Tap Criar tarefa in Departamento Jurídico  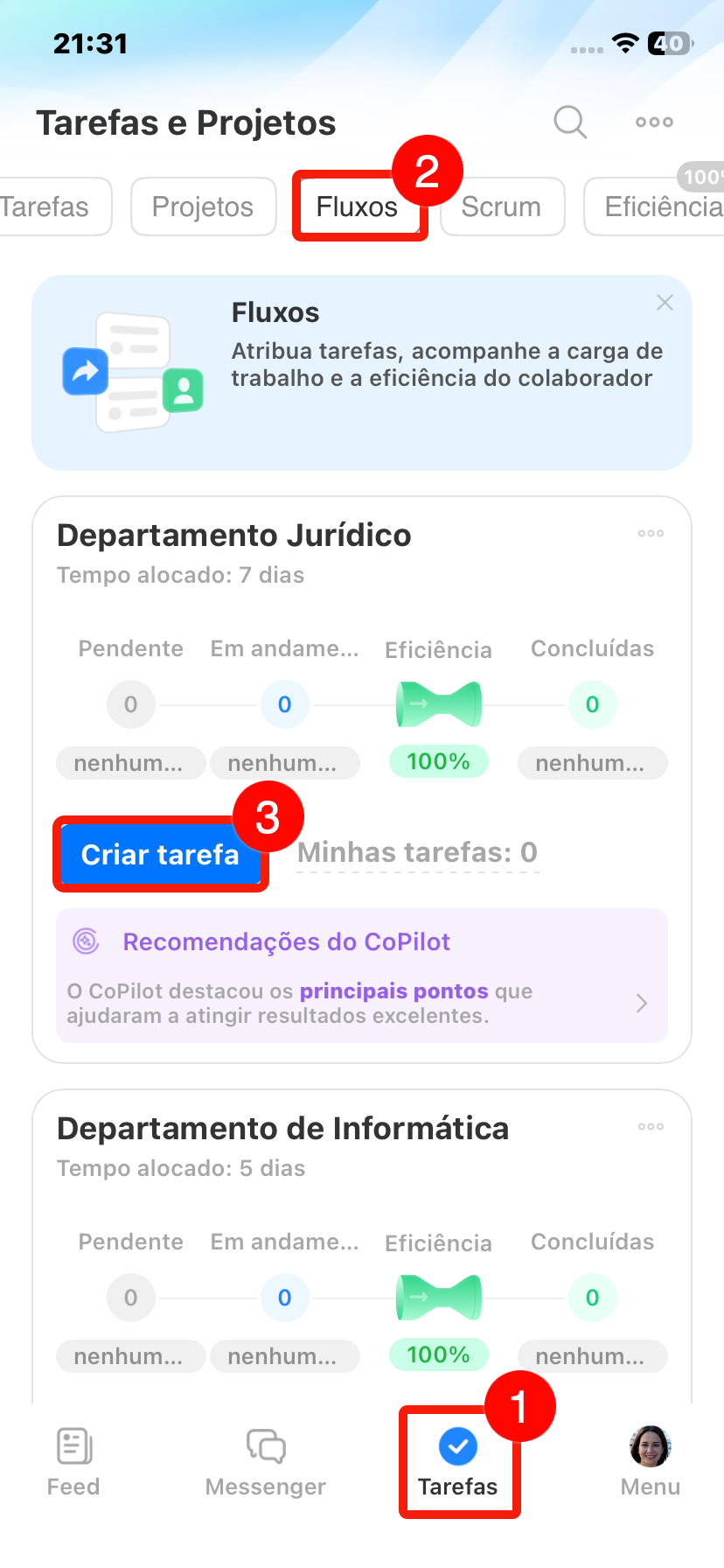[x=160, y=854]
